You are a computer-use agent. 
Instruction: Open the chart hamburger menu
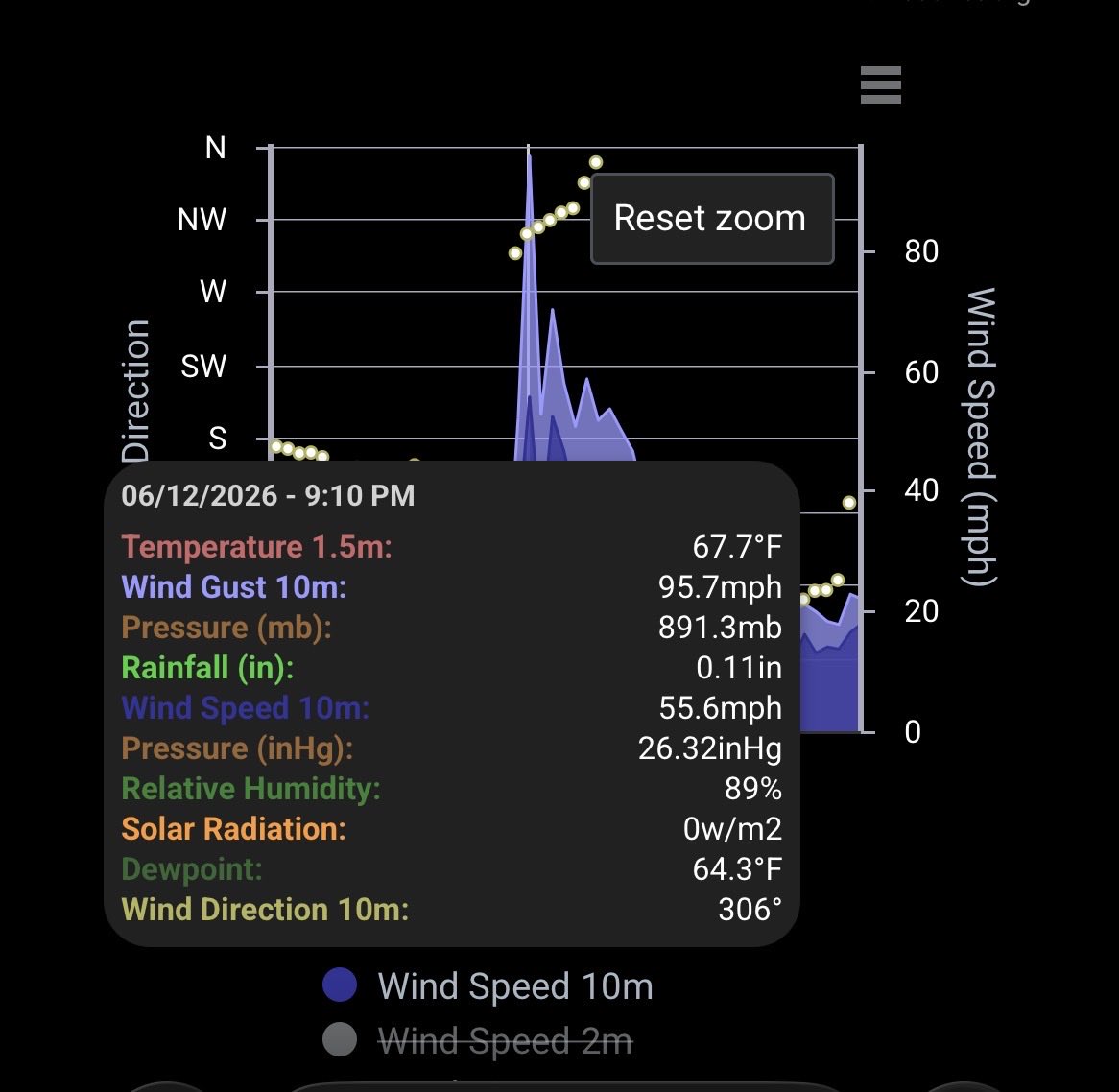pyautogui.click(x=881, y=85)
